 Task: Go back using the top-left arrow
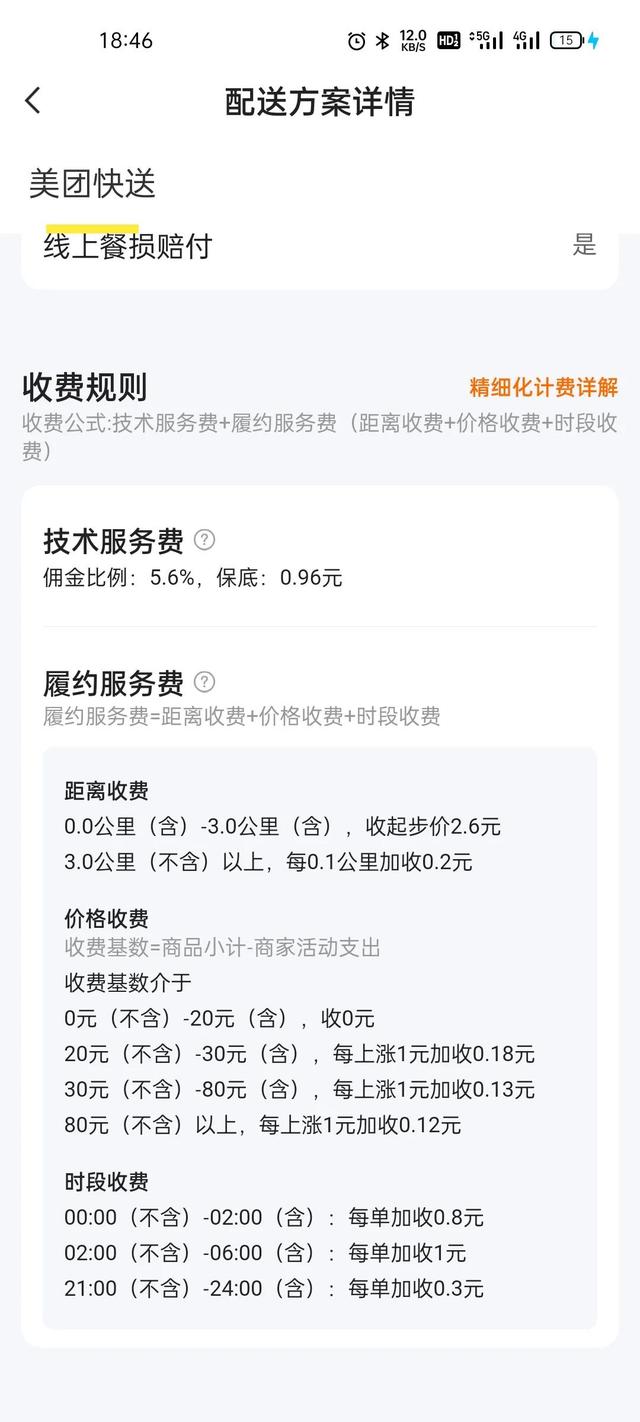[x=33, y=100]
